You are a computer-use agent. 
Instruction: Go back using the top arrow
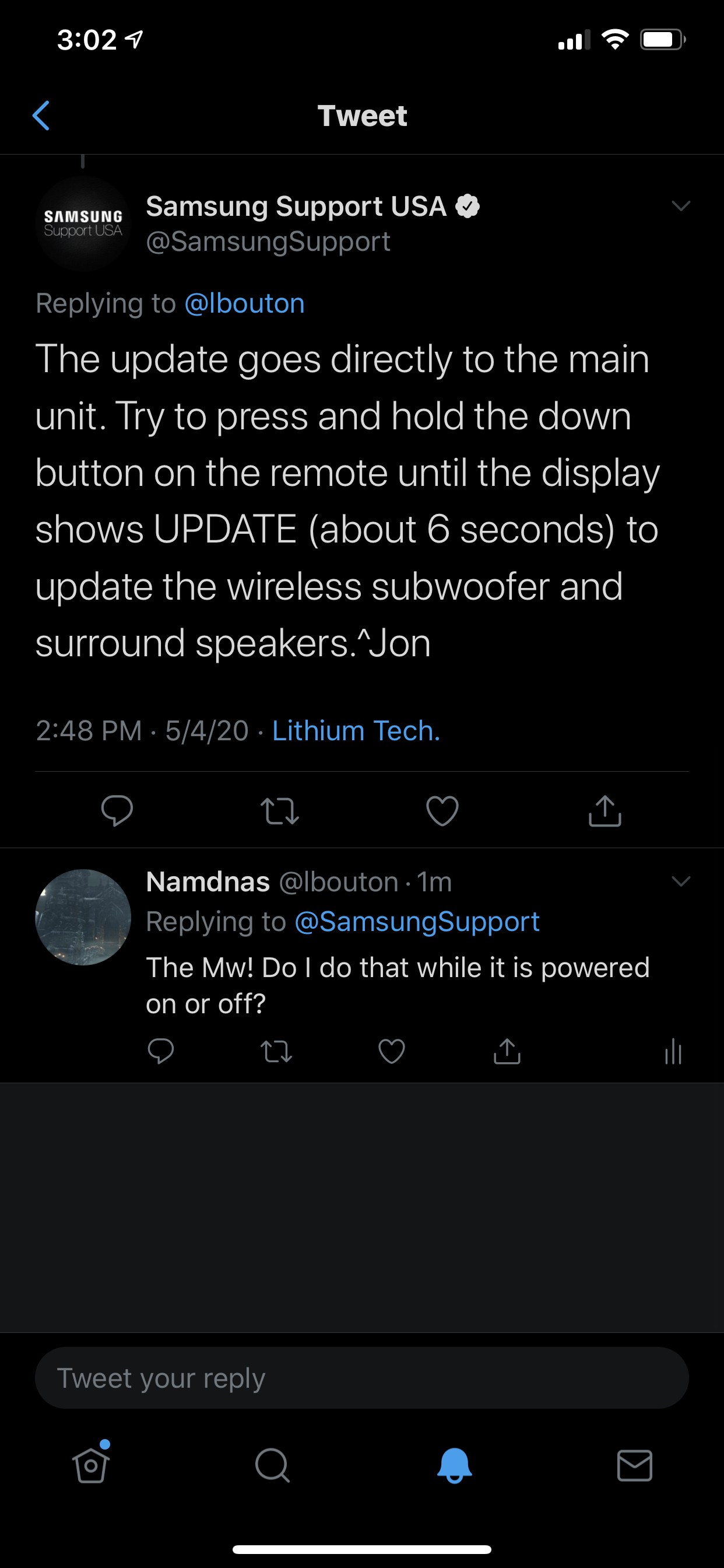click(x=41, y=116)
